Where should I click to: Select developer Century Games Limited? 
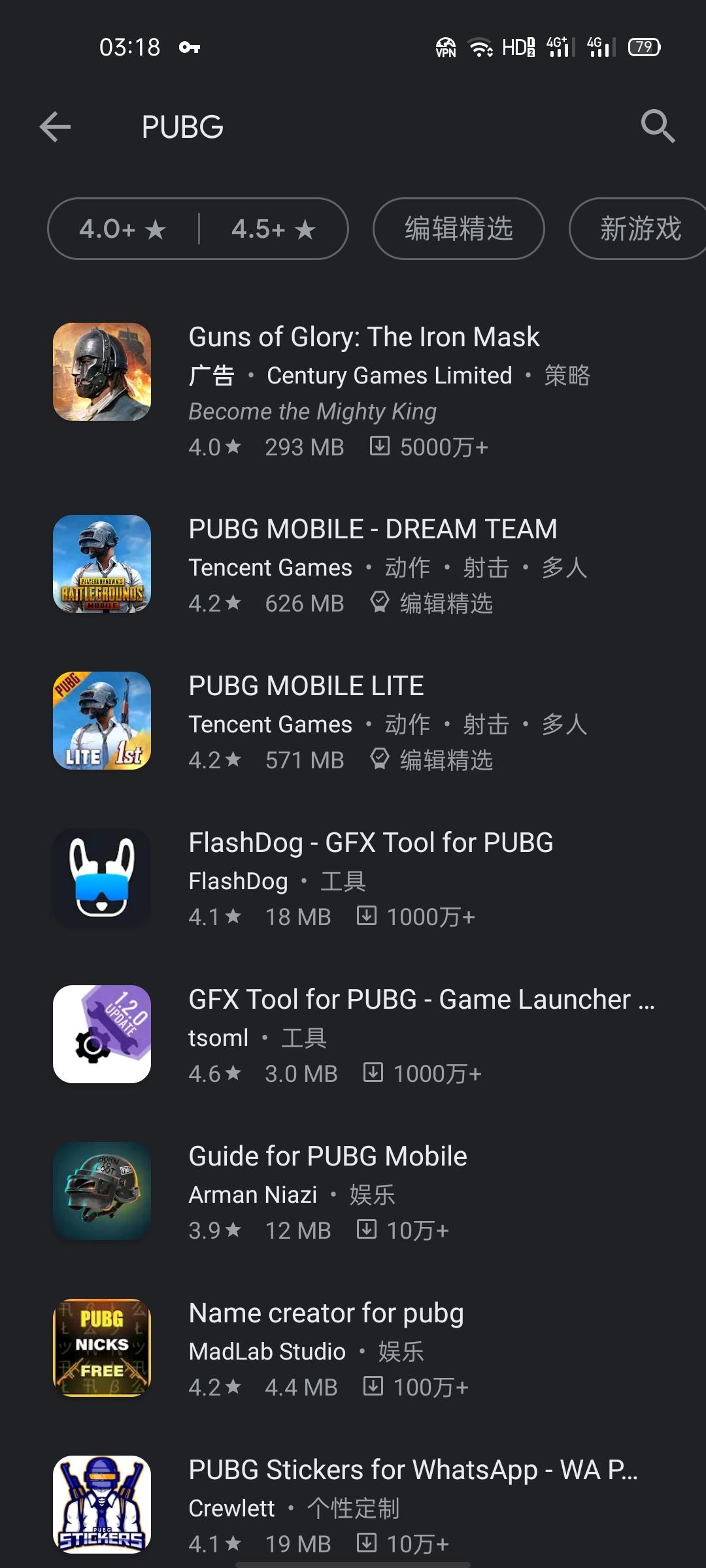(x=389, y=375)
